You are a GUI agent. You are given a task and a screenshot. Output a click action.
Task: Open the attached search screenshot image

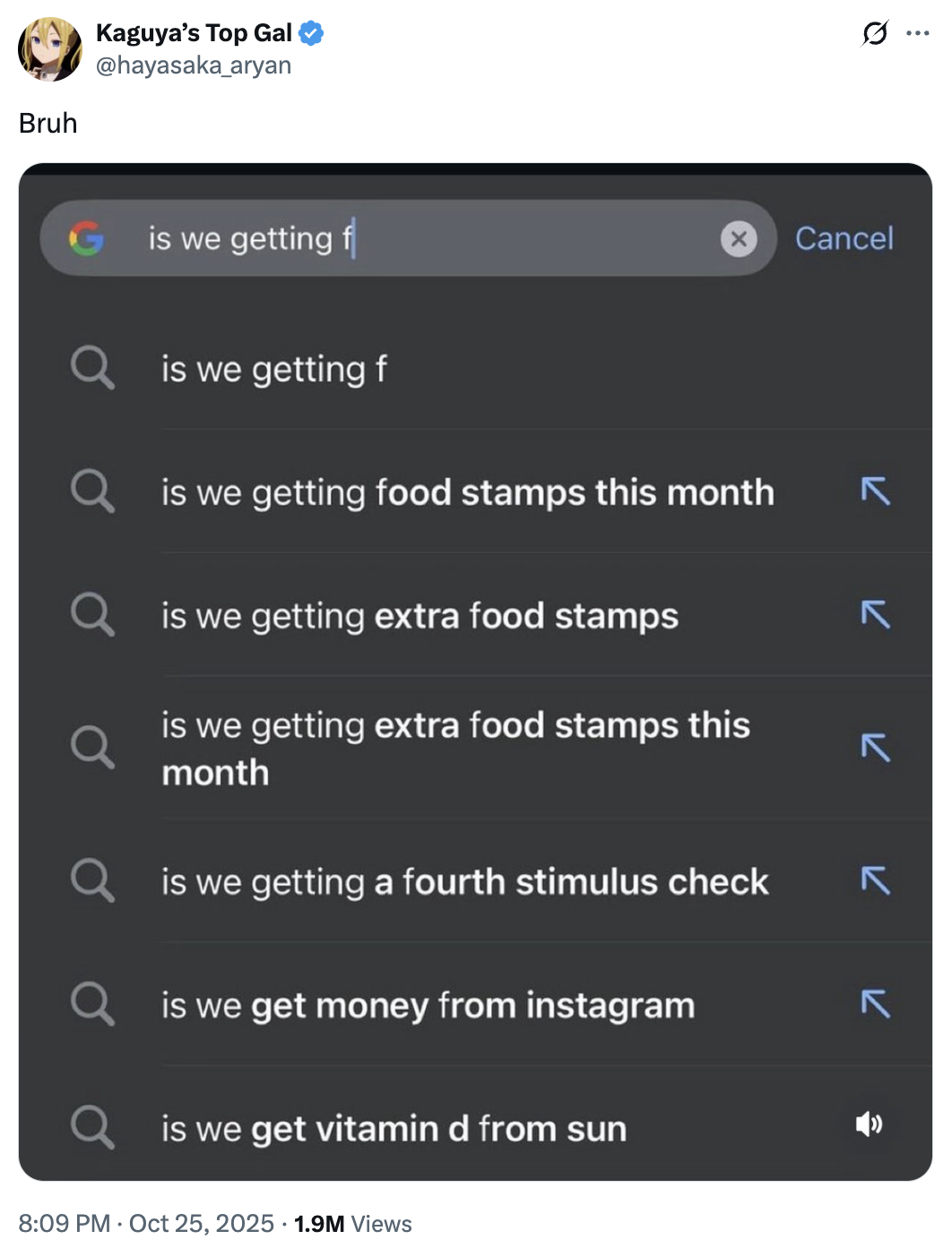pyautogui.click(x=475, y=672)
